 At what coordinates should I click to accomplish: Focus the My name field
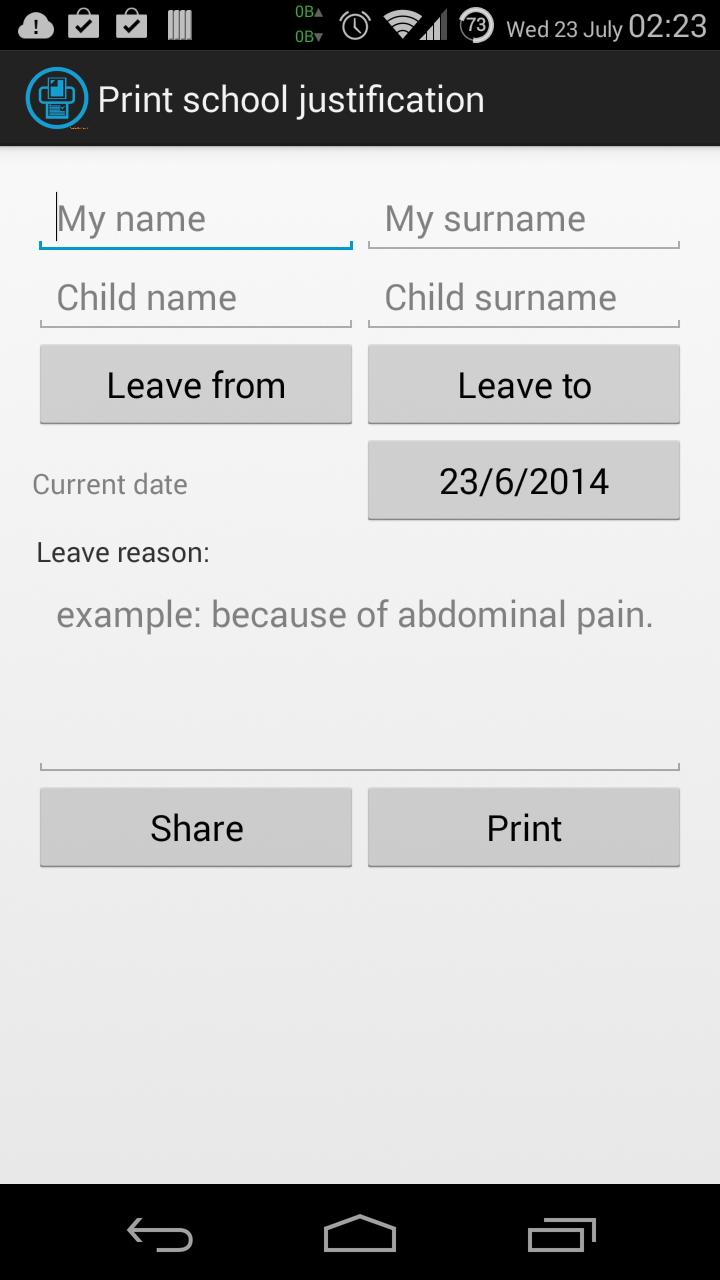[x=196, y=219]
